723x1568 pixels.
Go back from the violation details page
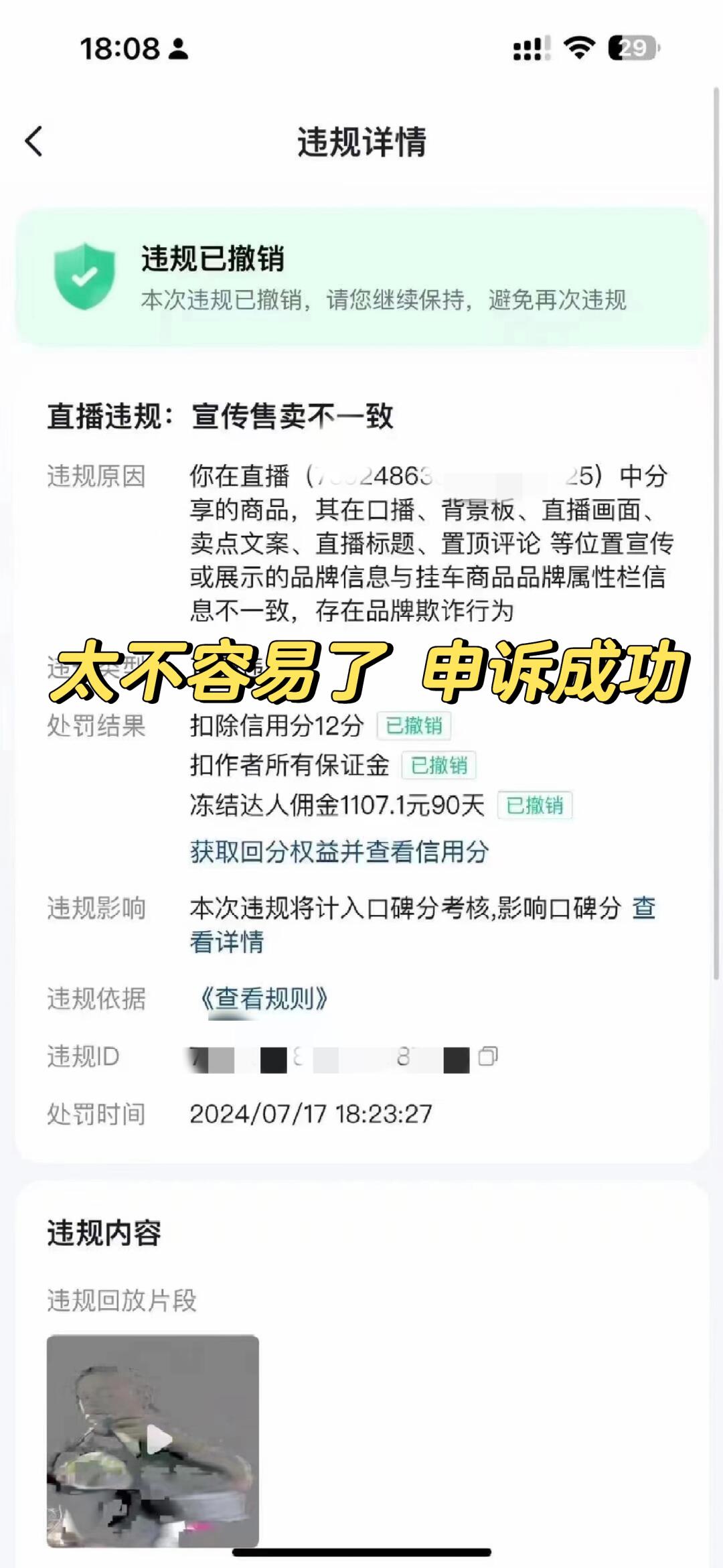(34, 141)
